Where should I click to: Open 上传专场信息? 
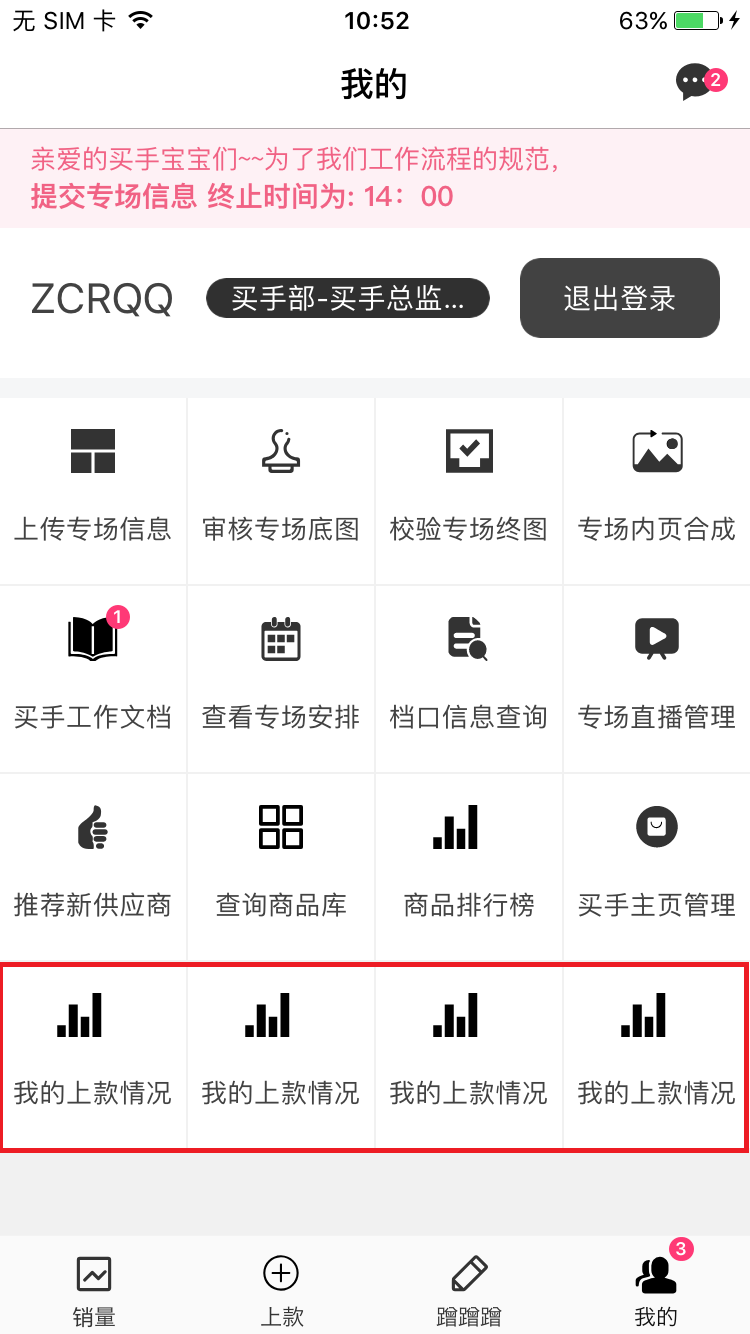point(93,491)
